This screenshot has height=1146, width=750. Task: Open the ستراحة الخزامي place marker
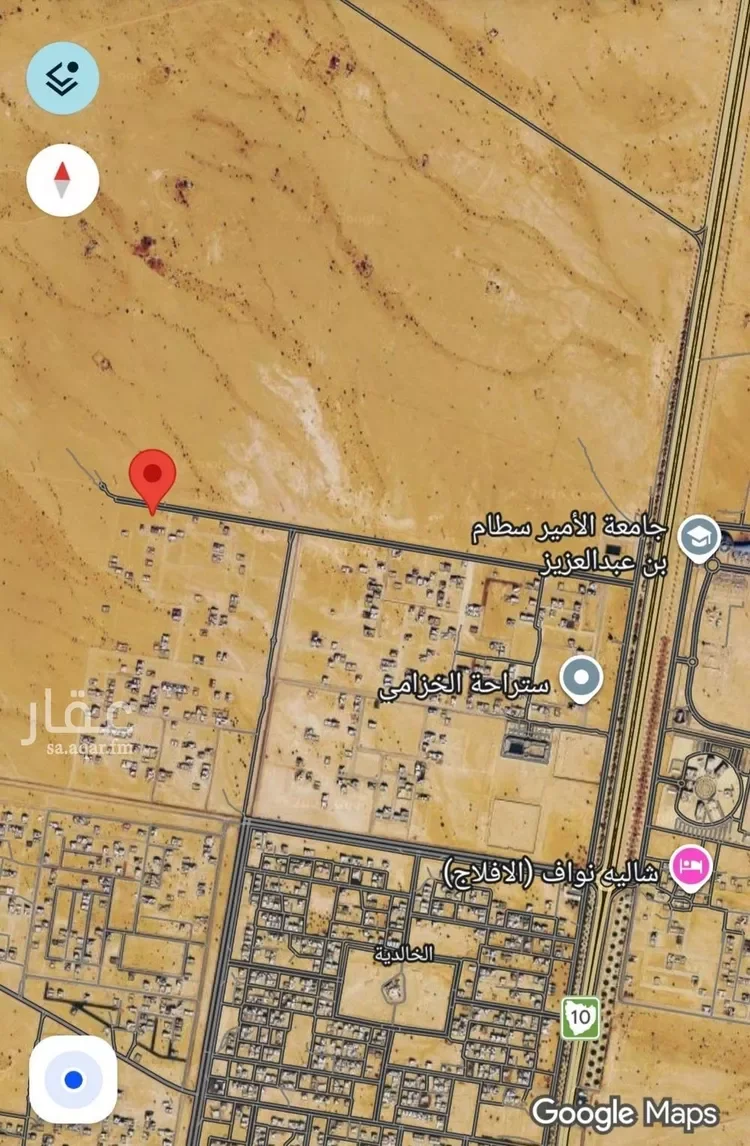click(581, 680)
